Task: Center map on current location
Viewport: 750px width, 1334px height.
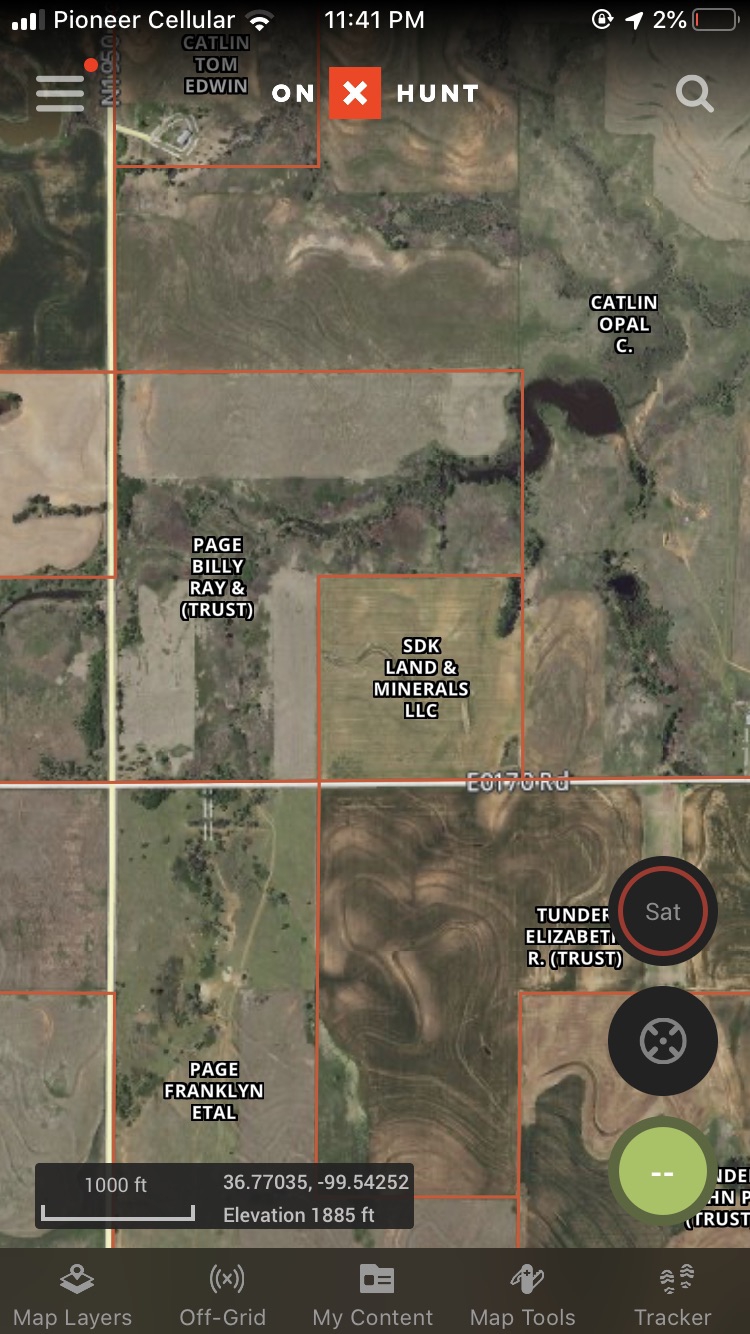Action: pyautogui.click(x=662, y=1041)
